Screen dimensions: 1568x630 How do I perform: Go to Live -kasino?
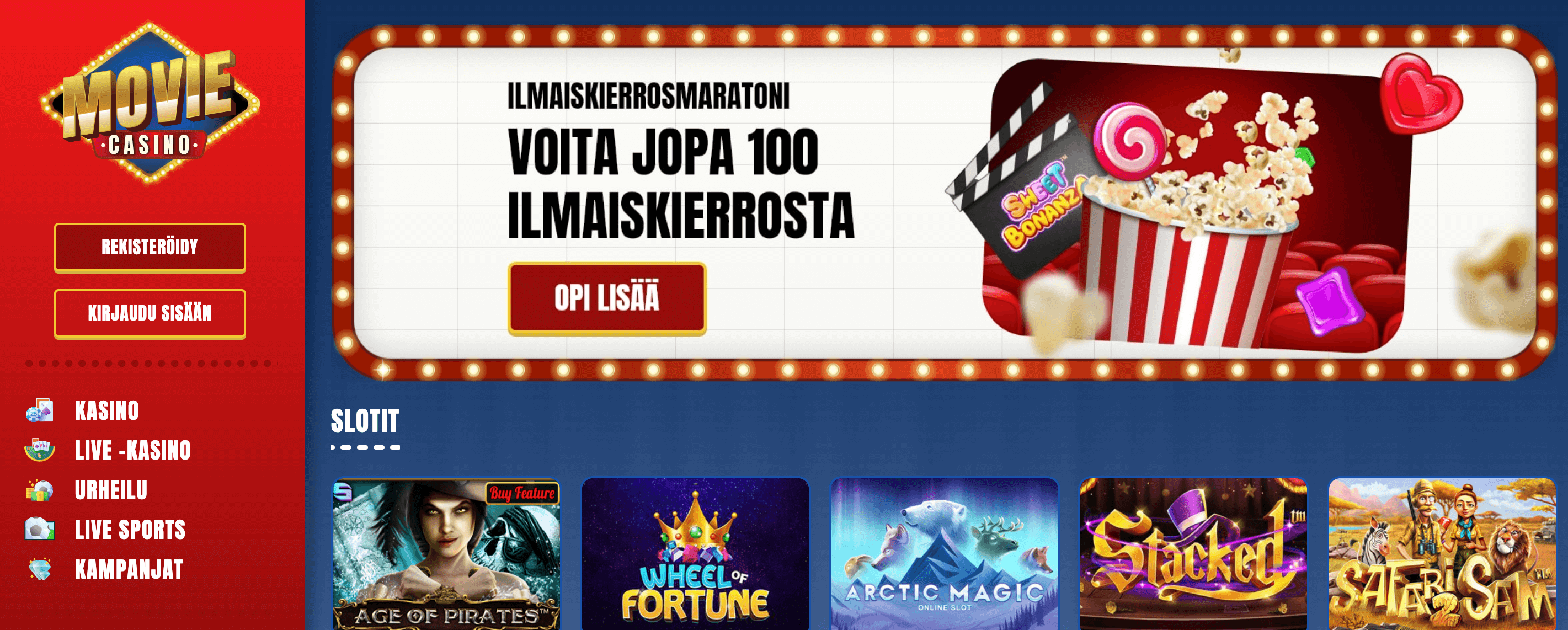pos(132,451)
